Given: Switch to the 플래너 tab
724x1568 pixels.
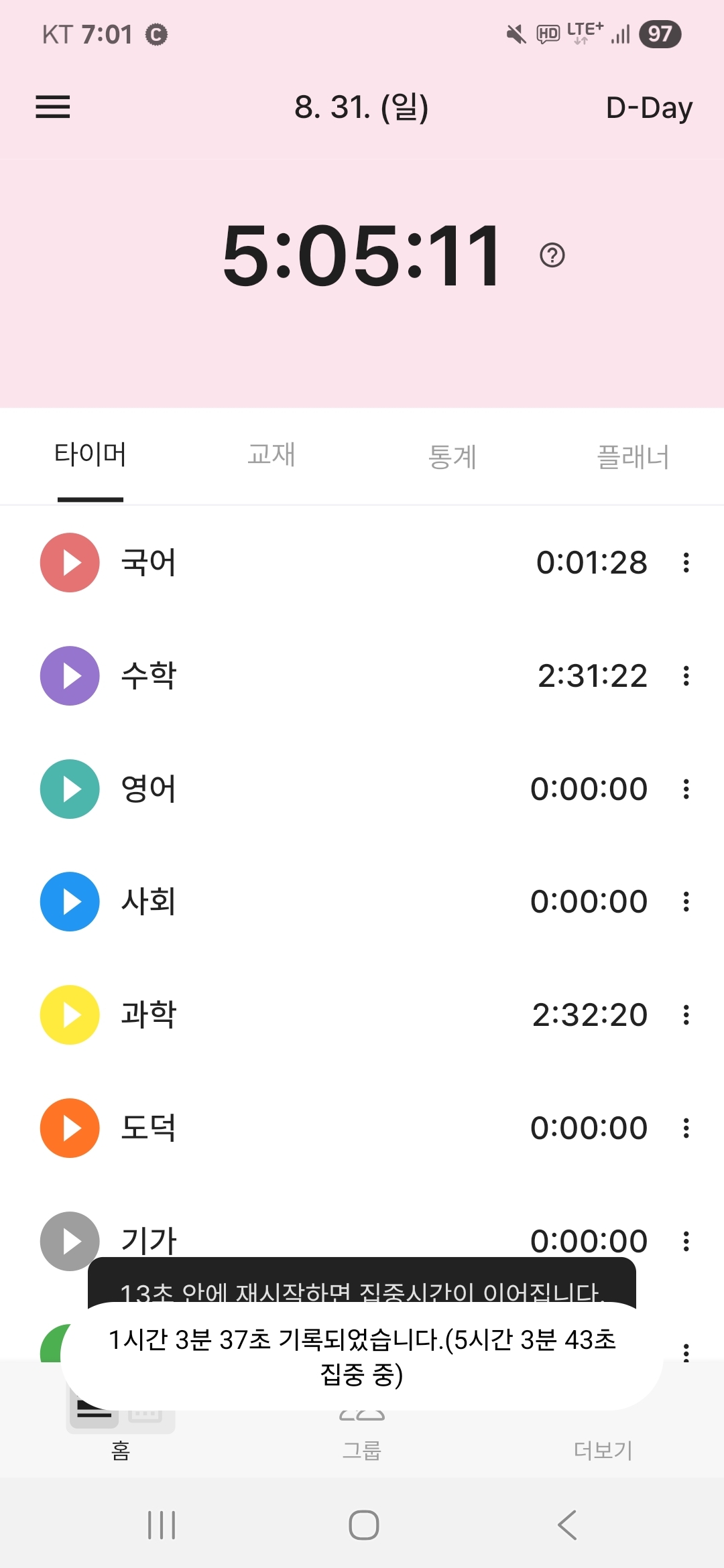Looking at the screenshot, I should (633, 456).
